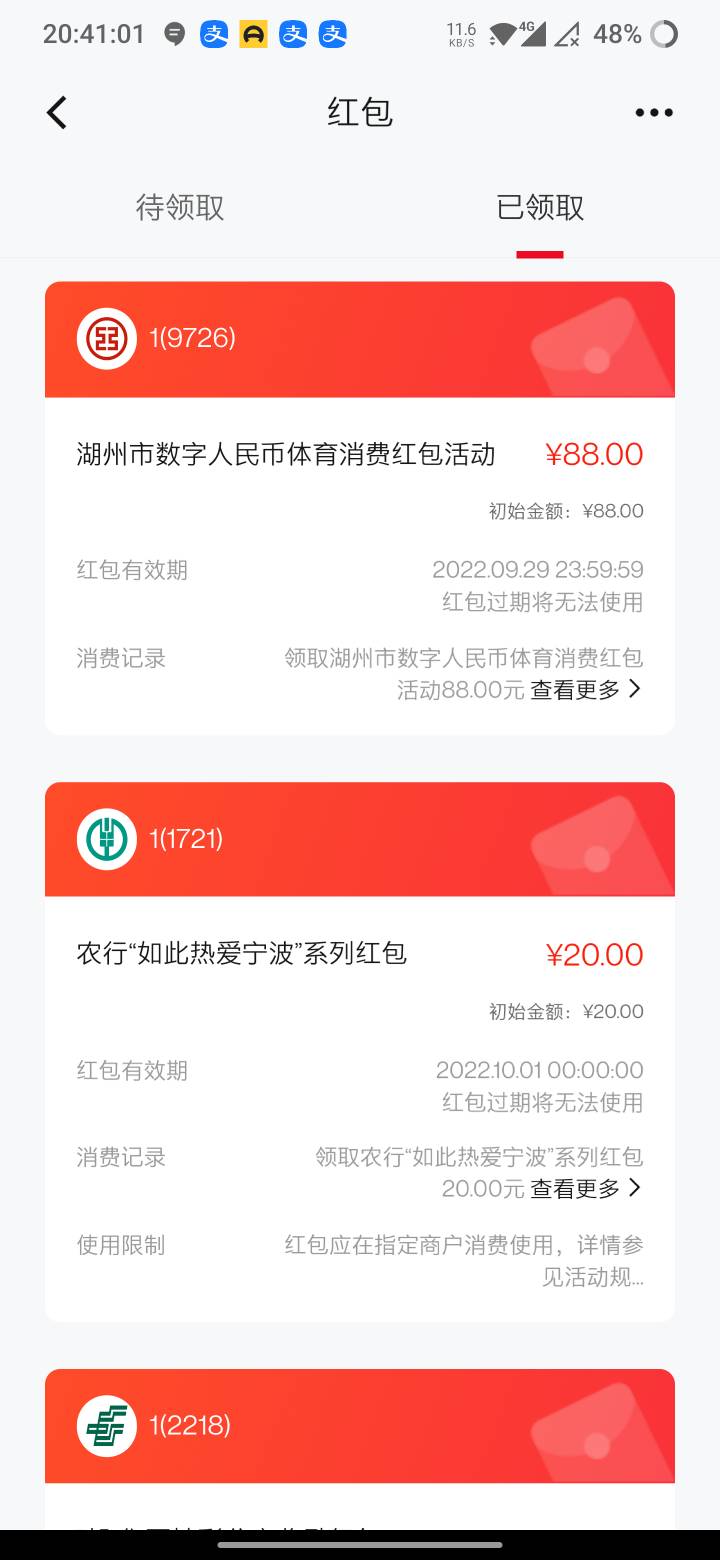Go back from the 红包 page
Image resolution: width=720 pixels, height=1560 pixels.
click(57, 113)
